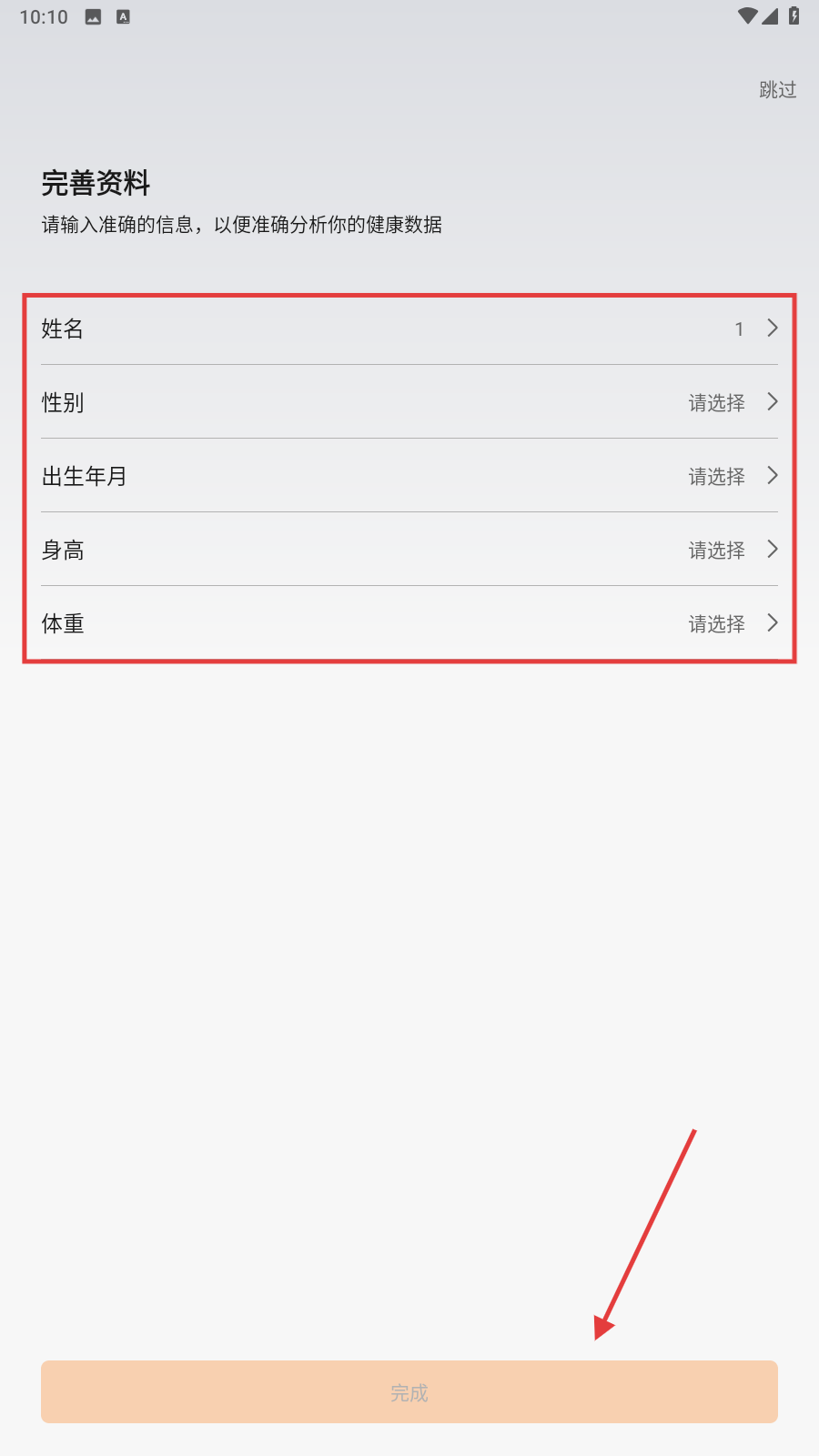Select gender in the 性别 row

click(409, 402)
